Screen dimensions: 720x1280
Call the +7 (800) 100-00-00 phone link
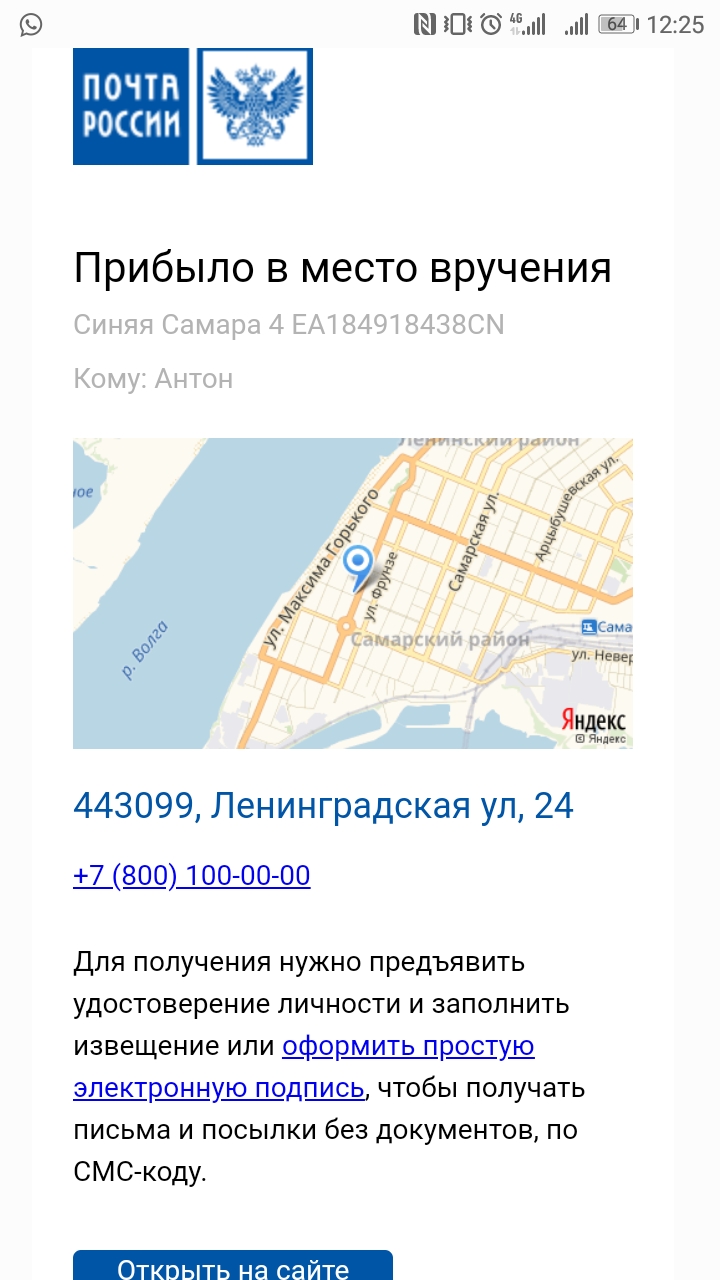192,876
